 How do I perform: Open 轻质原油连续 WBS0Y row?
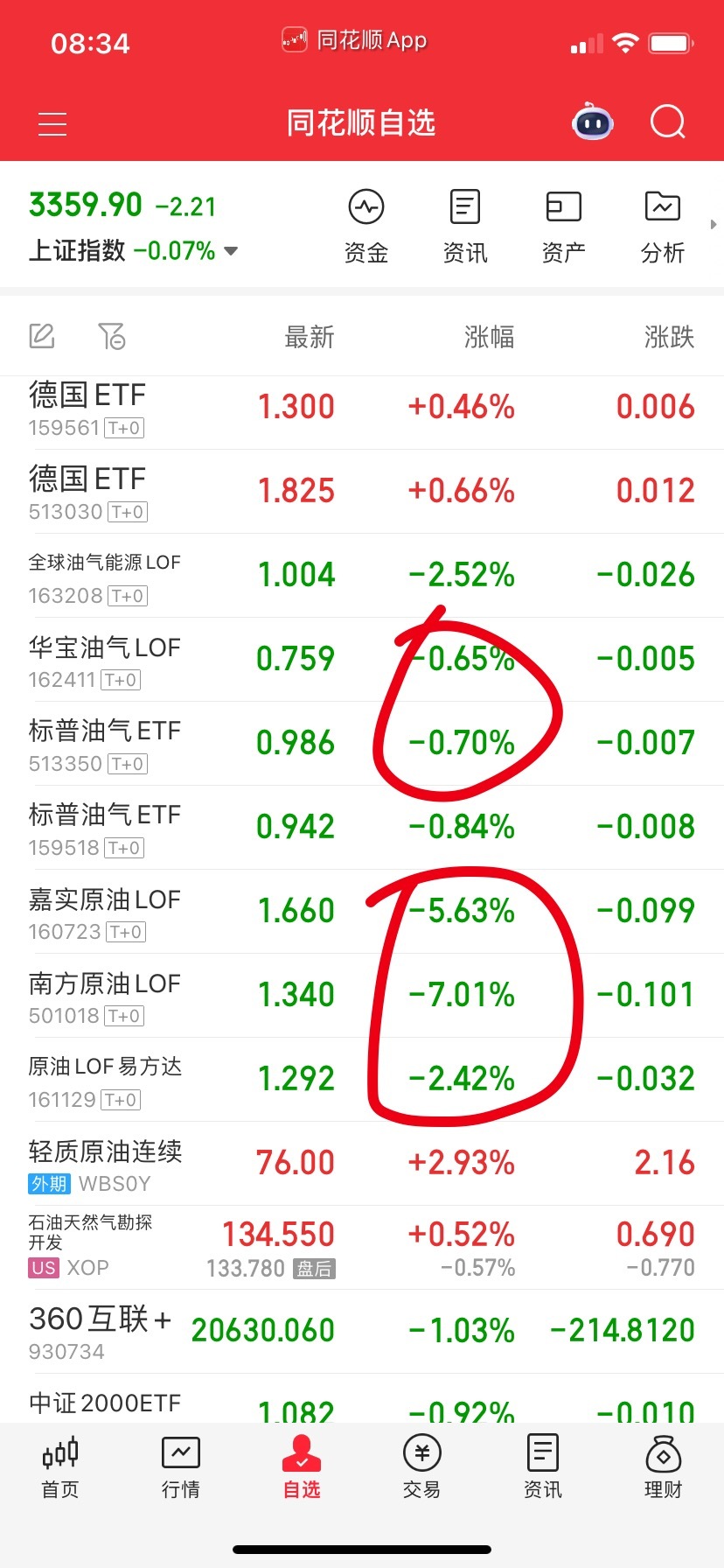[x=362, y=1164]
